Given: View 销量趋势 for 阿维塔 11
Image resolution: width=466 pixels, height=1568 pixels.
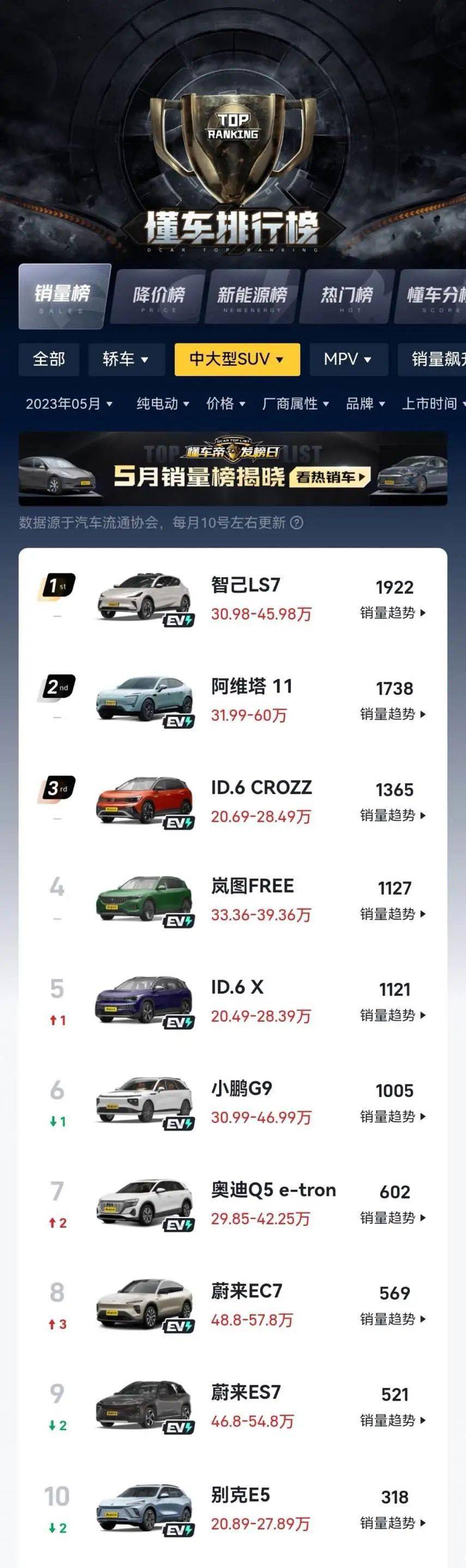Looking at the screenshot, I should pyautogui.click(x=393, y=714).
